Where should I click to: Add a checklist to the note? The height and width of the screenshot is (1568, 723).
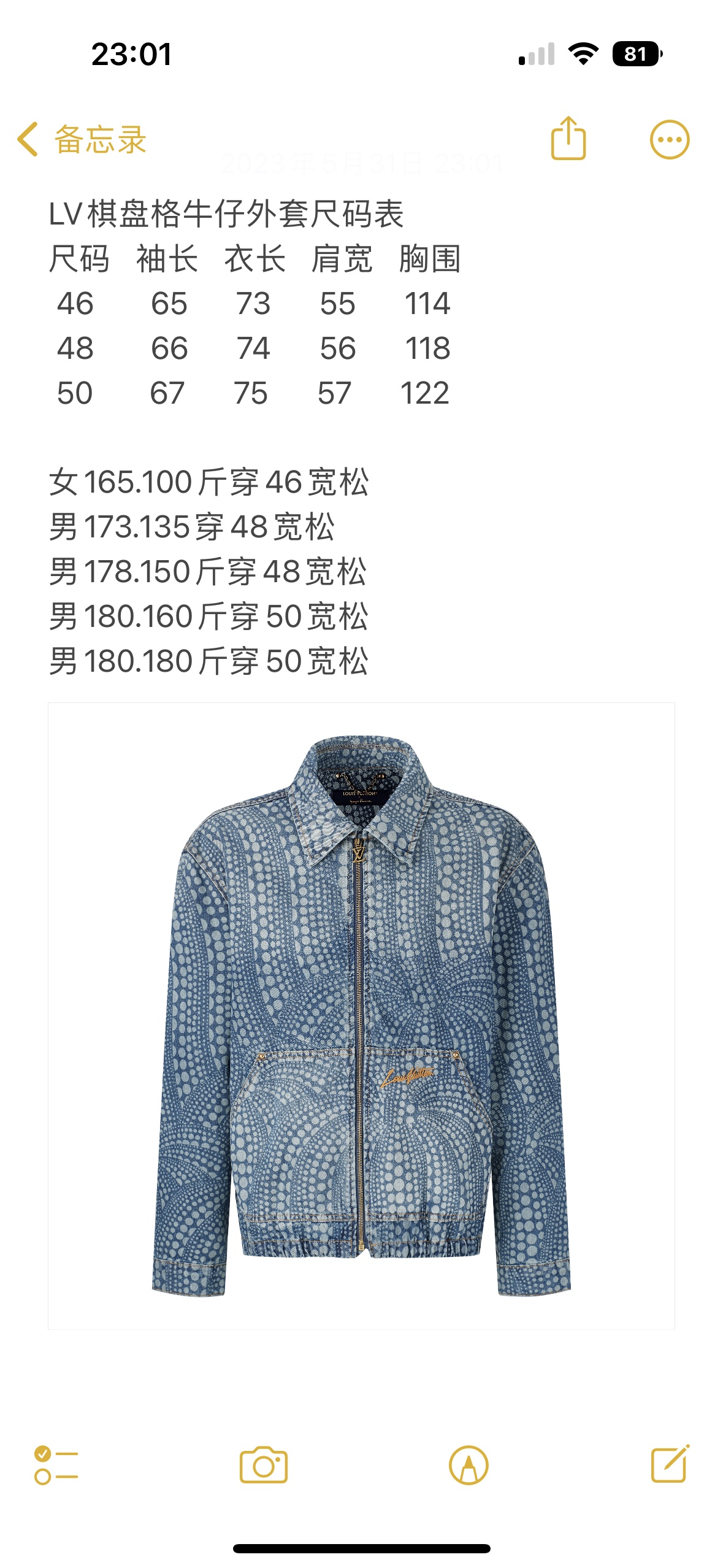[x=56, y=1465]
